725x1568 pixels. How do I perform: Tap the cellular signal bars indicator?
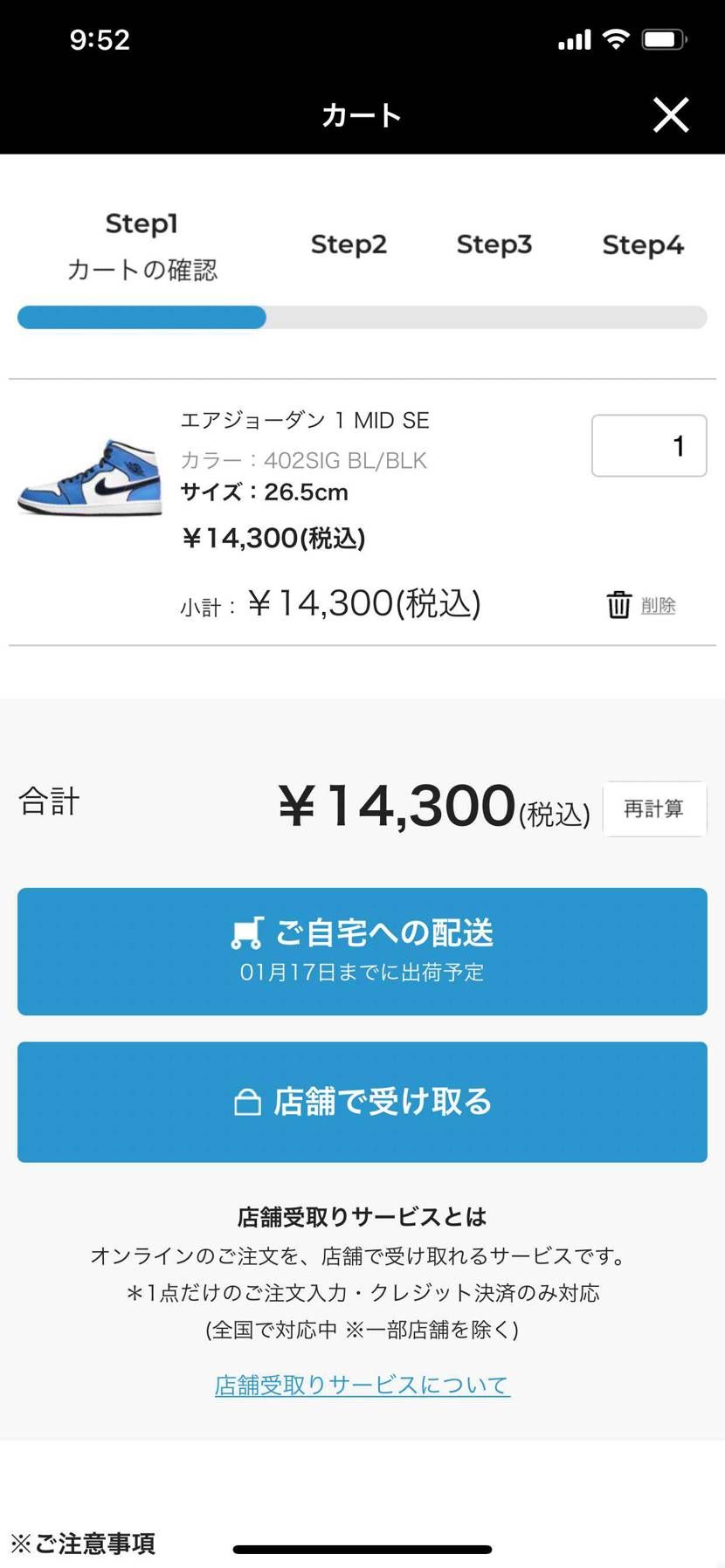tap(572, 38)
